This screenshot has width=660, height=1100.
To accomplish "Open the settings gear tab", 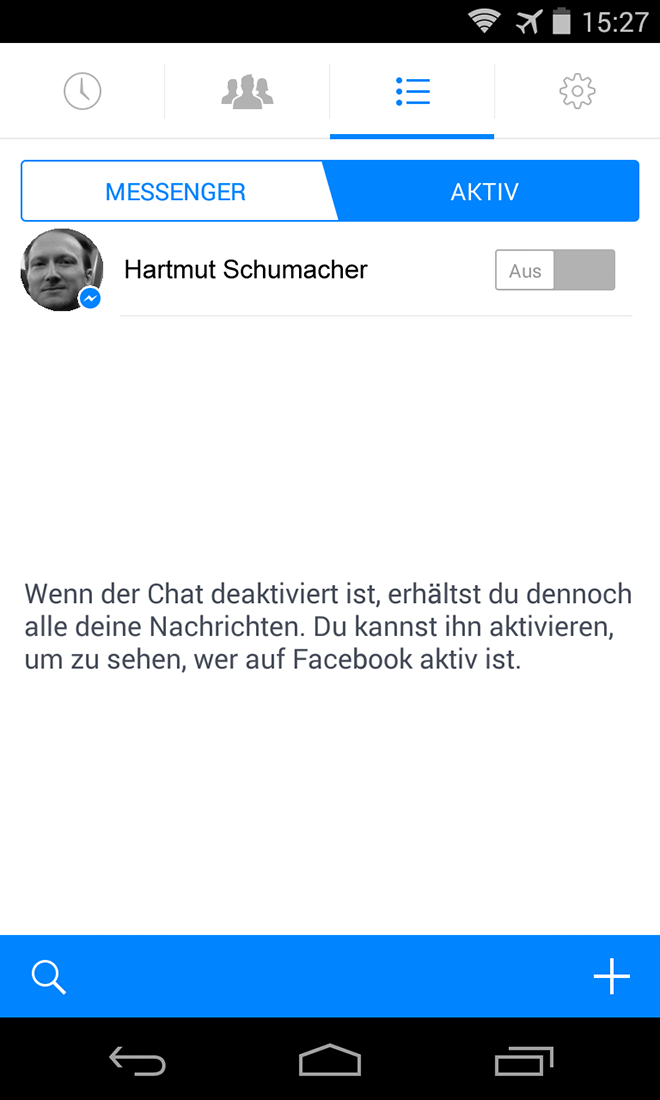I will [x=577, y=91].
